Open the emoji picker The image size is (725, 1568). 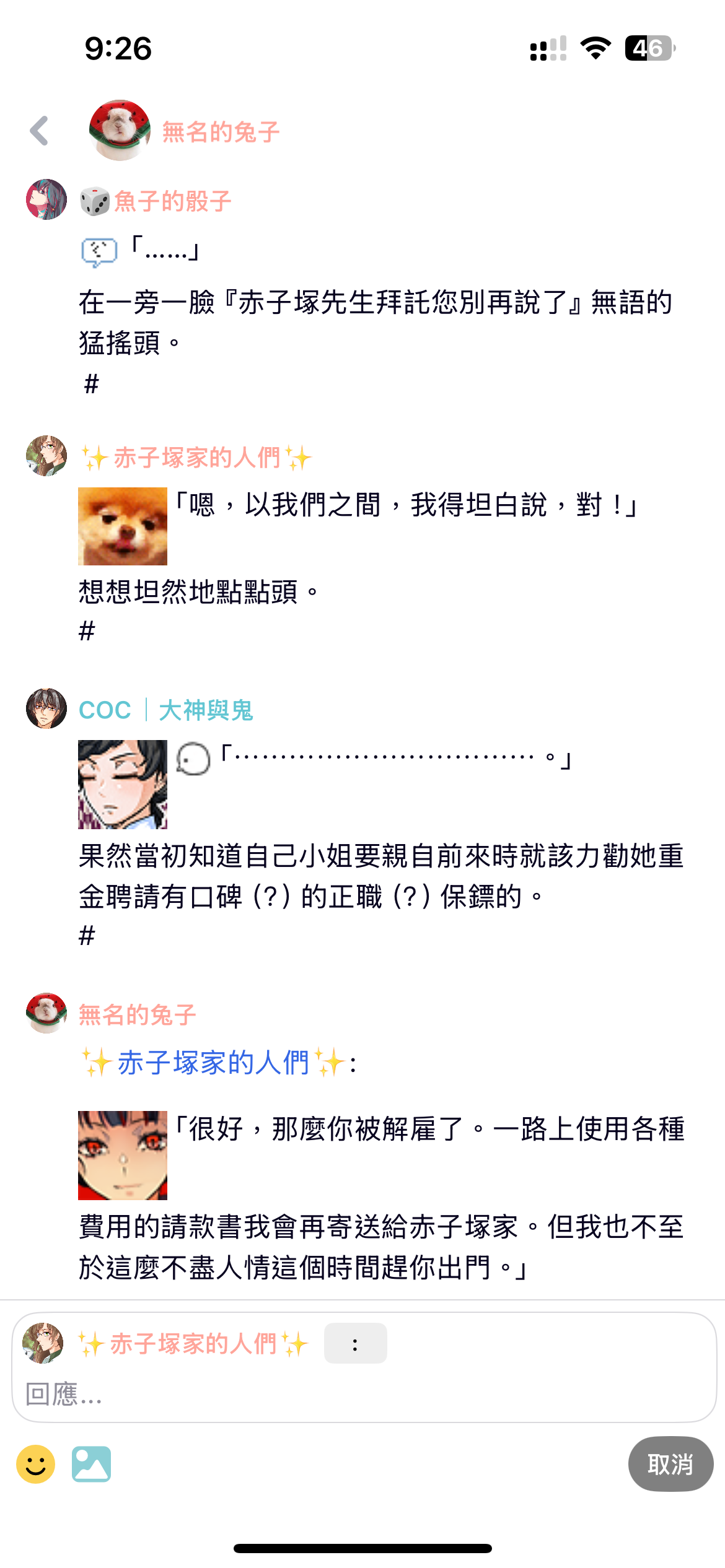tap(36, 1464)
